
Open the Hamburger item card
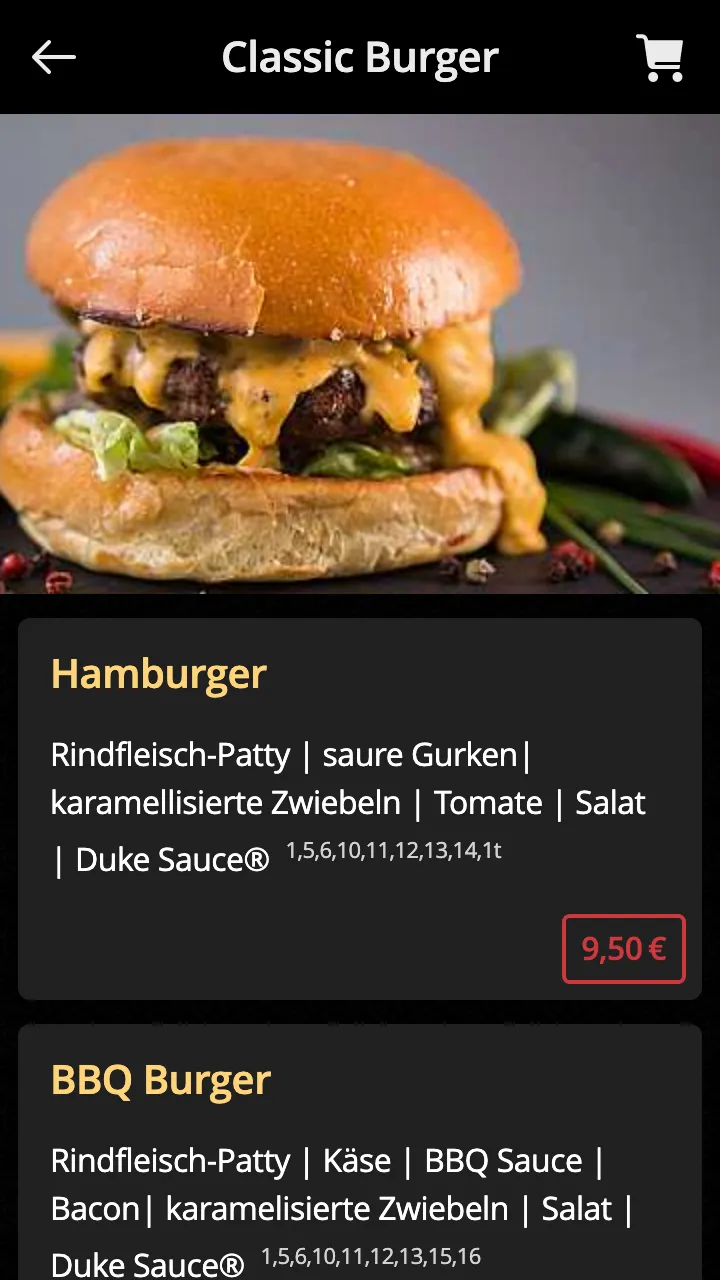pyautogui.click(x=360, y=808)
